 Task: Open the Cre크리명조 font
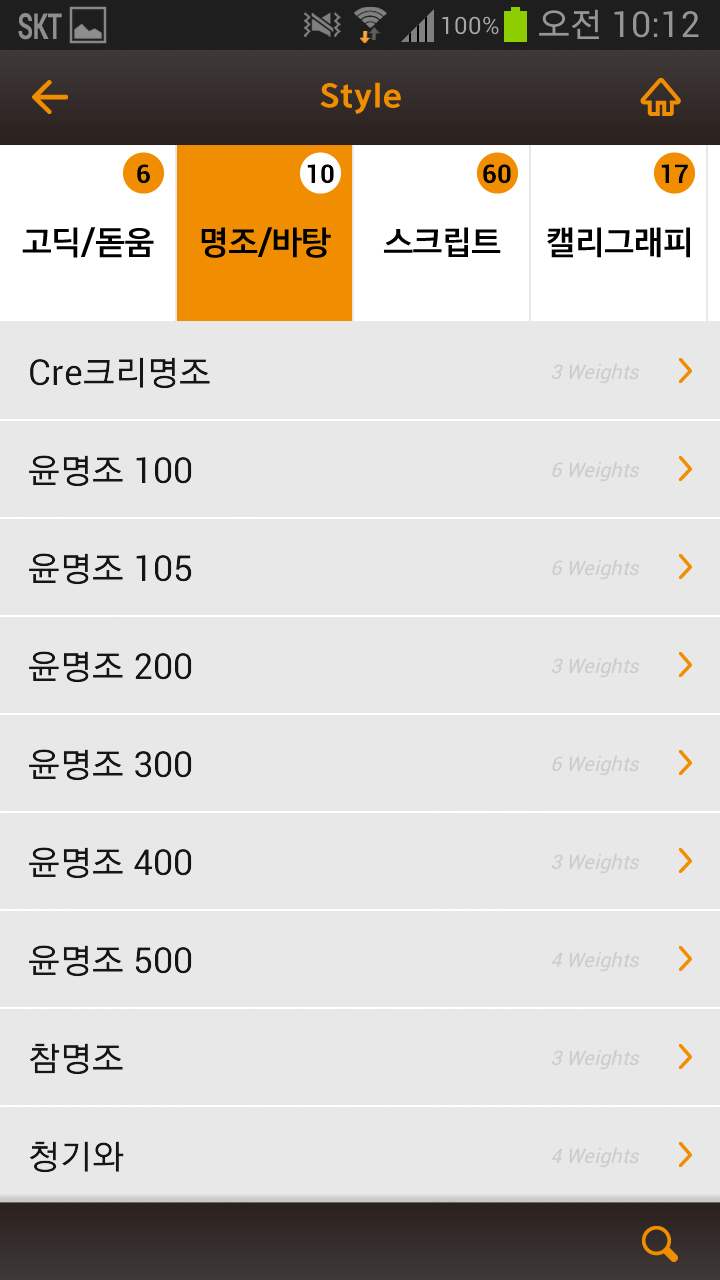(360, 372)
